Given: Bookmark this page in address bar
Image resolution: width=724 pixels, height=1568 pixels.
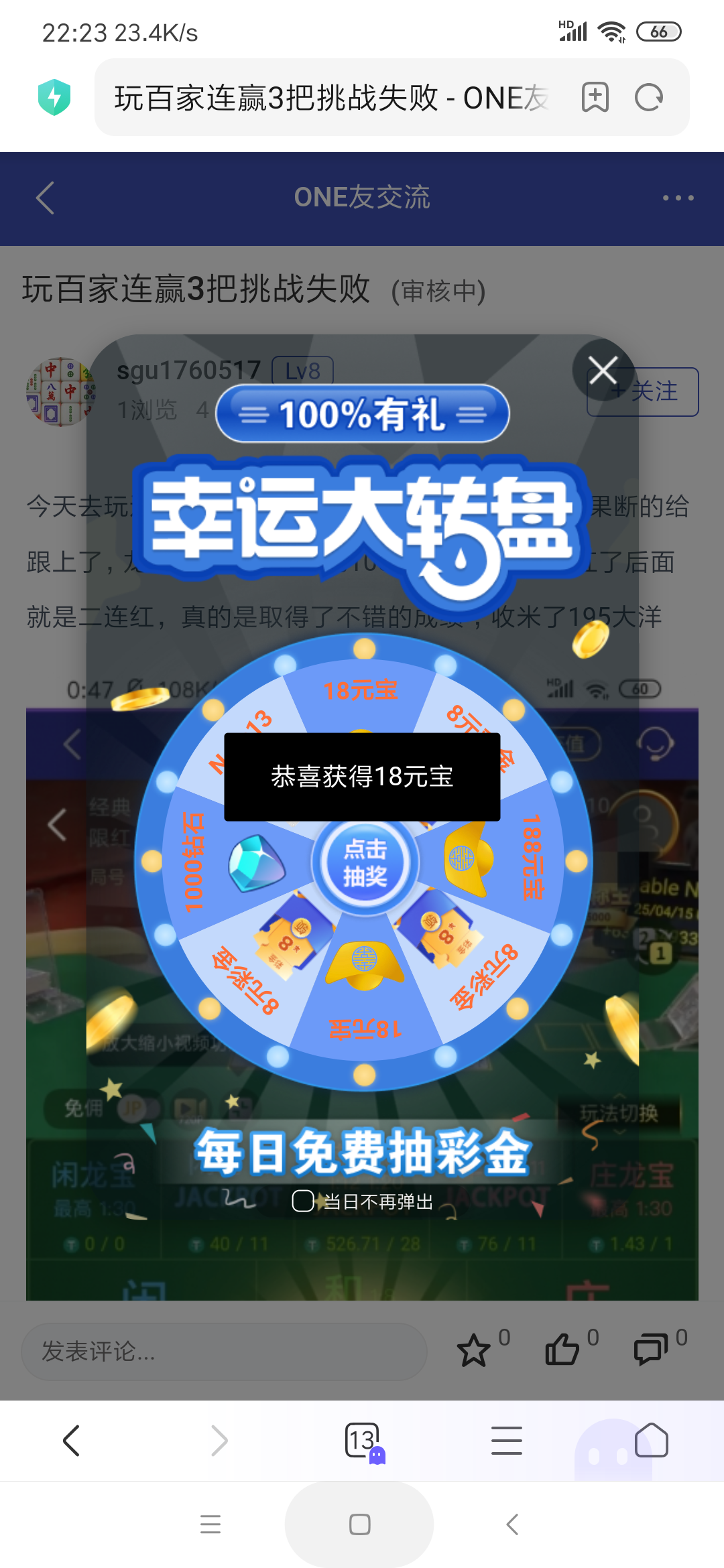Looking at the screenshot, I should [595, 98].
